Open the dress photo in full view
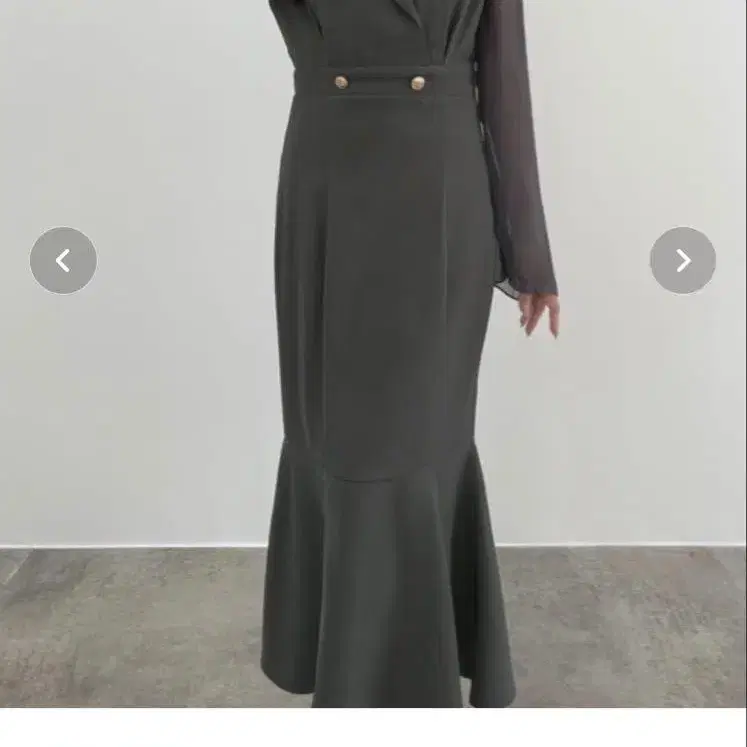 click(x=374, y=353)
